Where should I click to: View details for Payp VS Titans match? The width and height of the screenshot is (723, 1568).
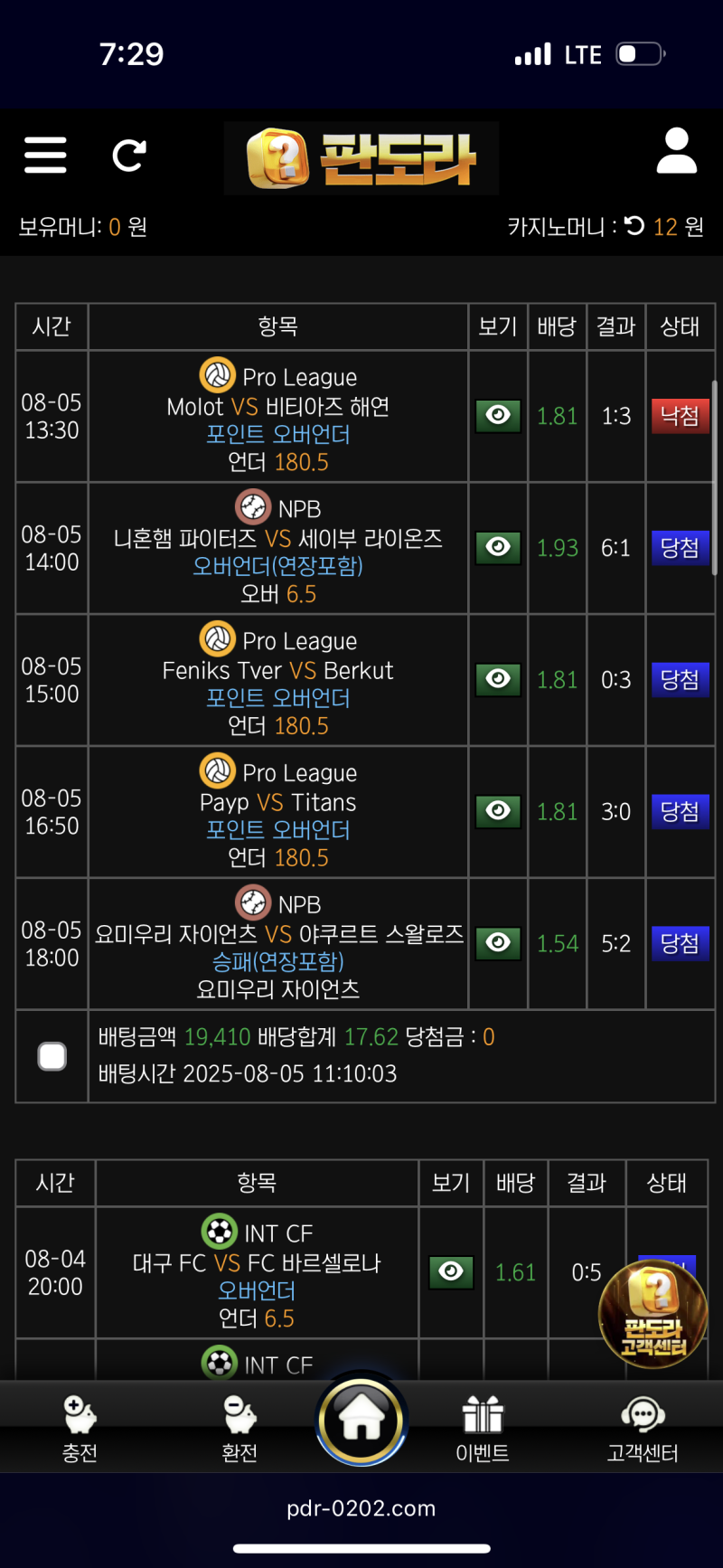[498, 811]
